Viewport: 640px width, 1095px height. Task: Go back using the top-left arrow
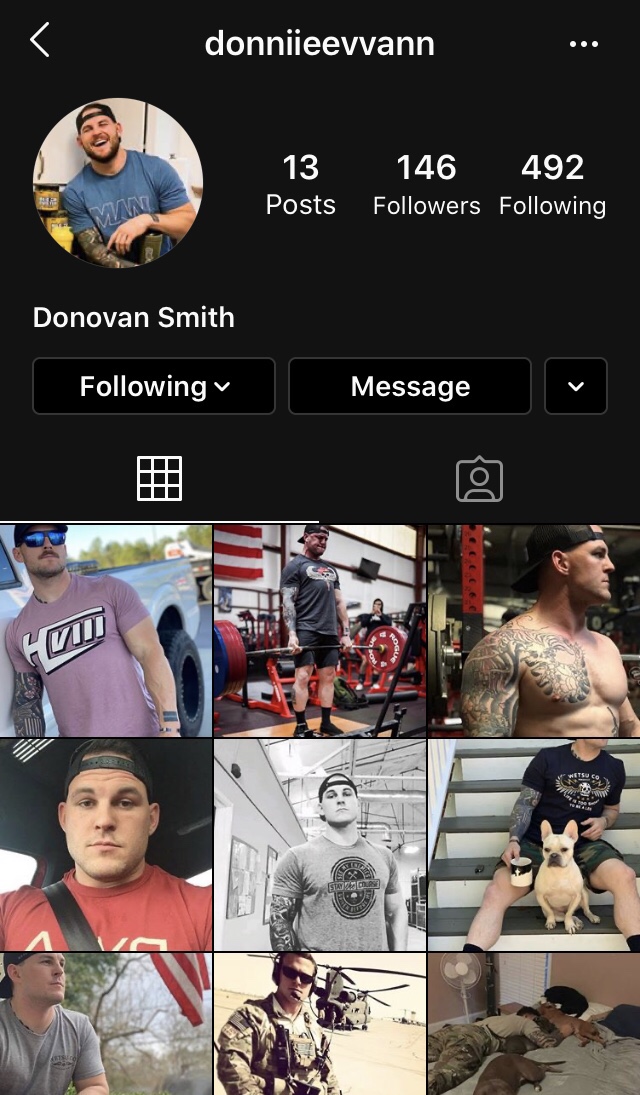click(x=40, y=41)
